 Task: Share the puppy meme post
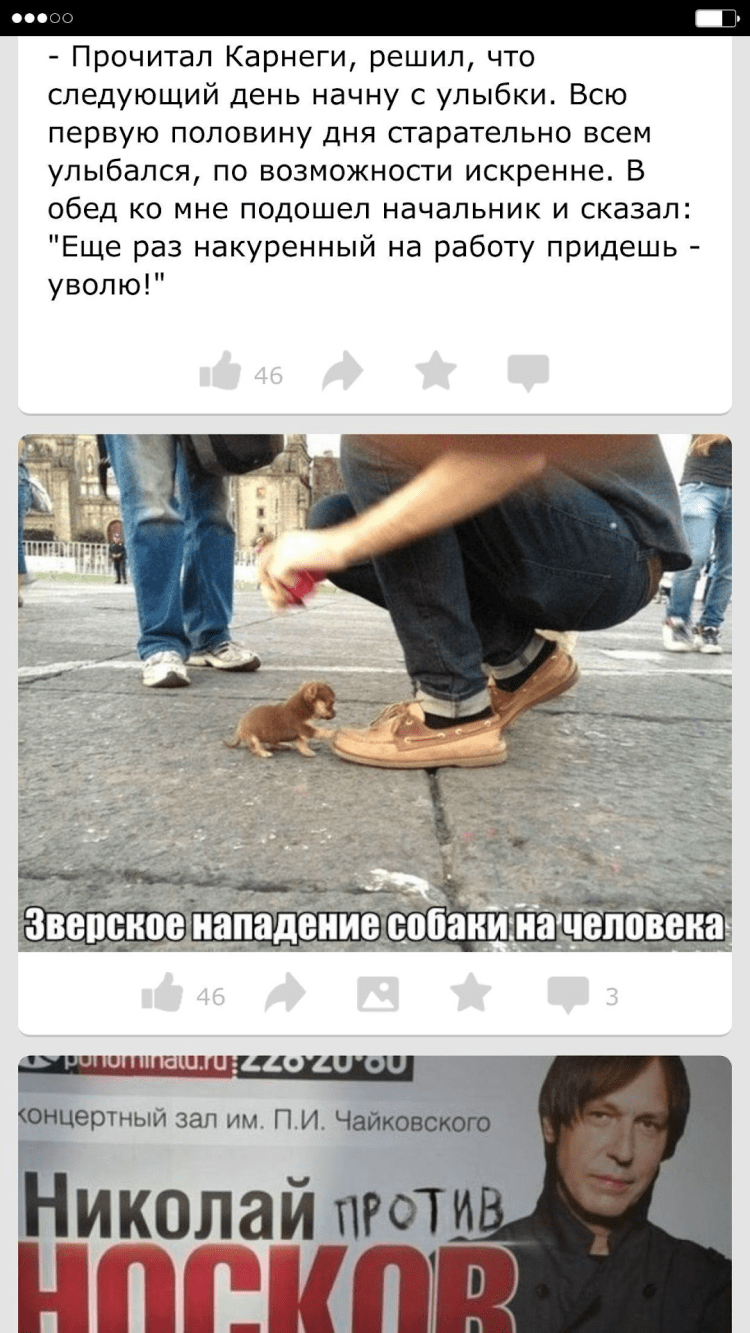(x=286, y=992)
